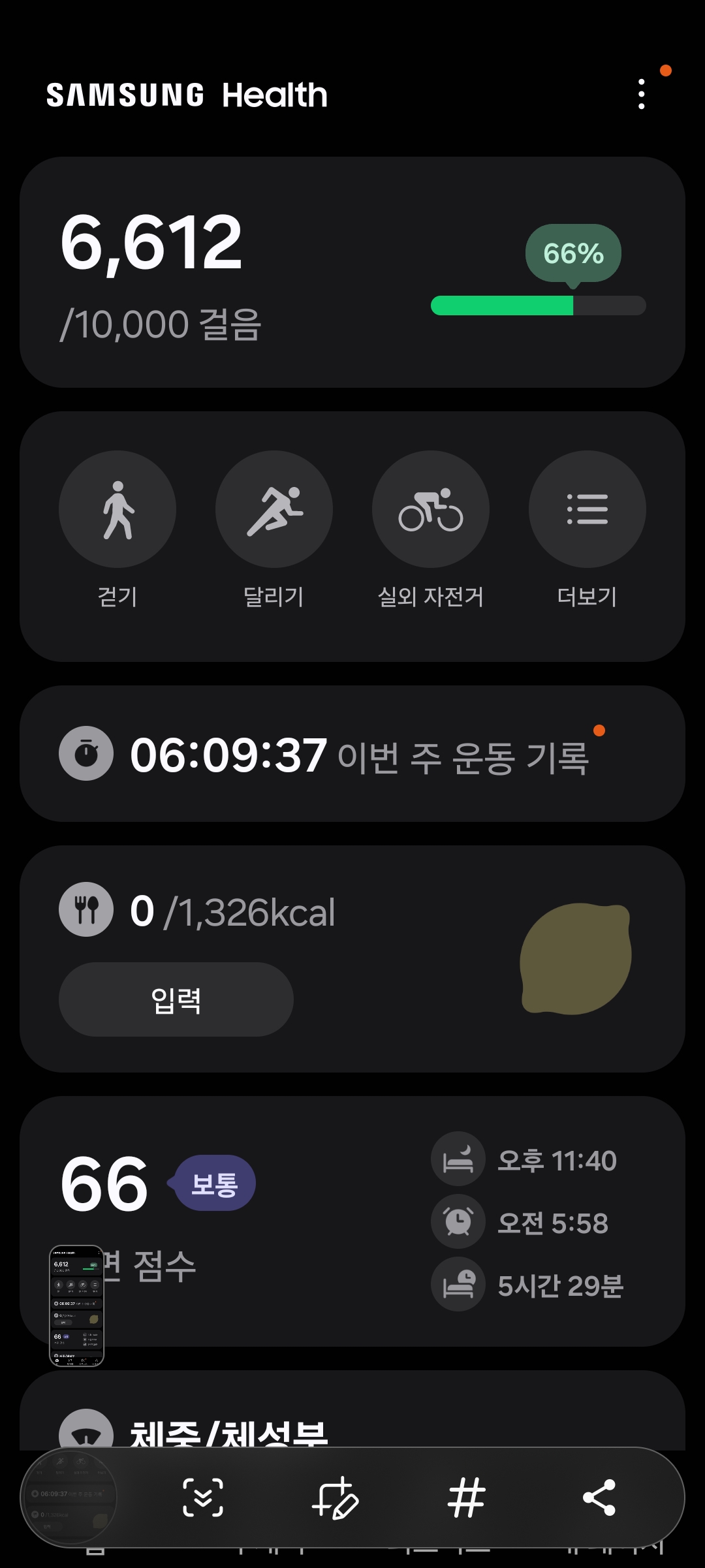The image size is (705, 1568).
Task: Open the overflow menu with three dots
Action: [x=642, y=95]
